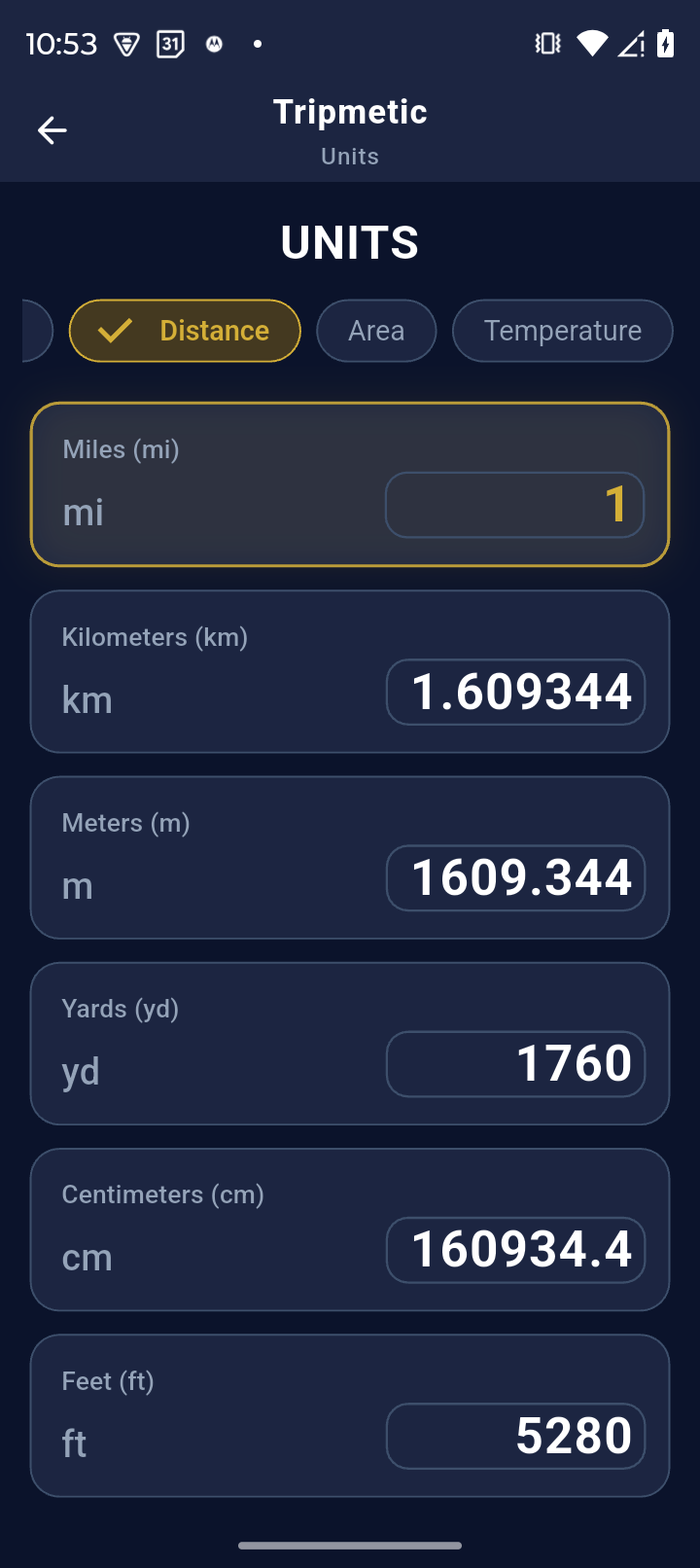The image size is (700, 1568).
Task: Tap the Wi-Fi icon in the status bar
Action: pos(591,44)
